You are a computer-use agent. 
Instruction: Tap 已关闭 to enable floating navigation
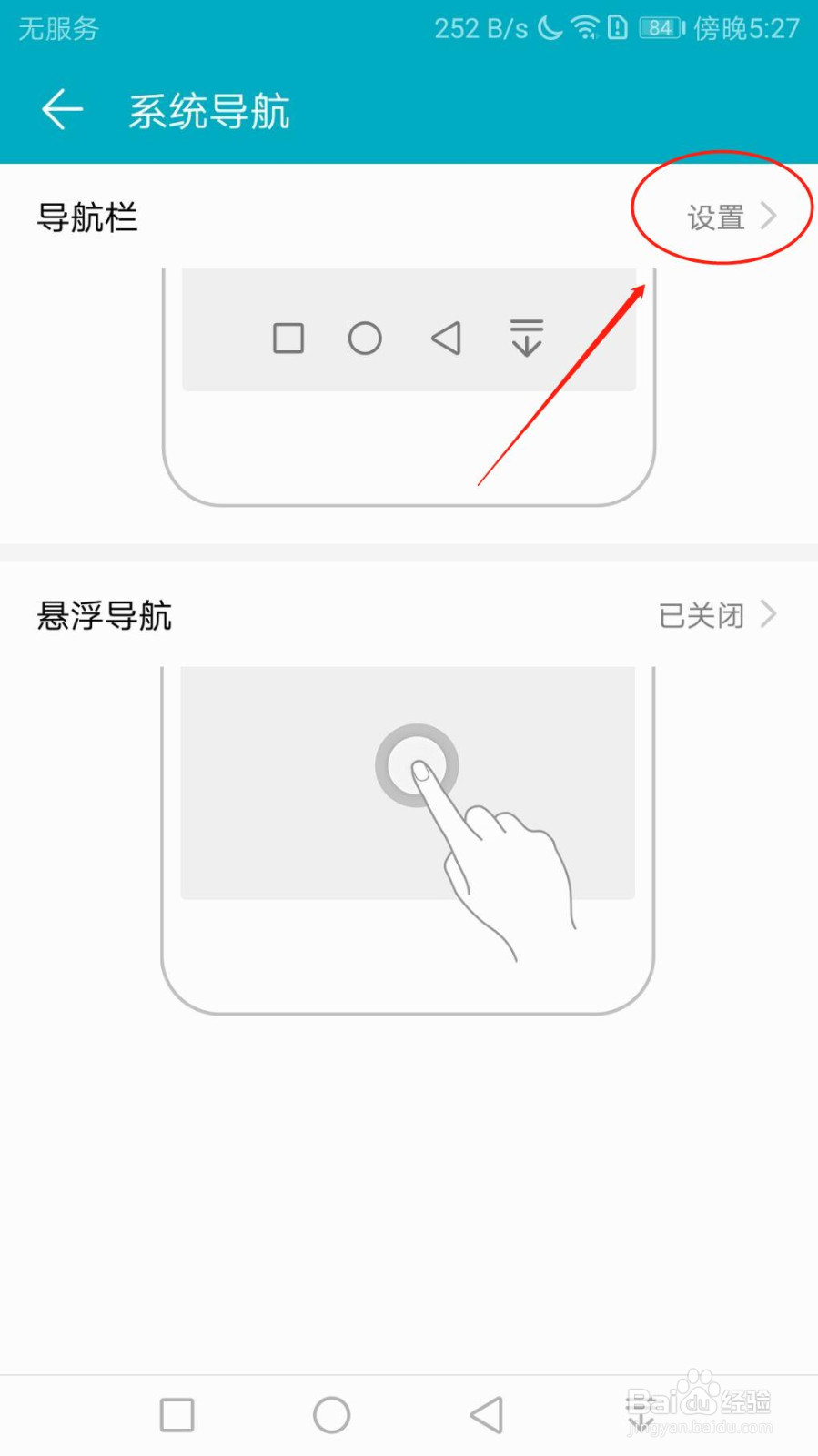[702, 615]
